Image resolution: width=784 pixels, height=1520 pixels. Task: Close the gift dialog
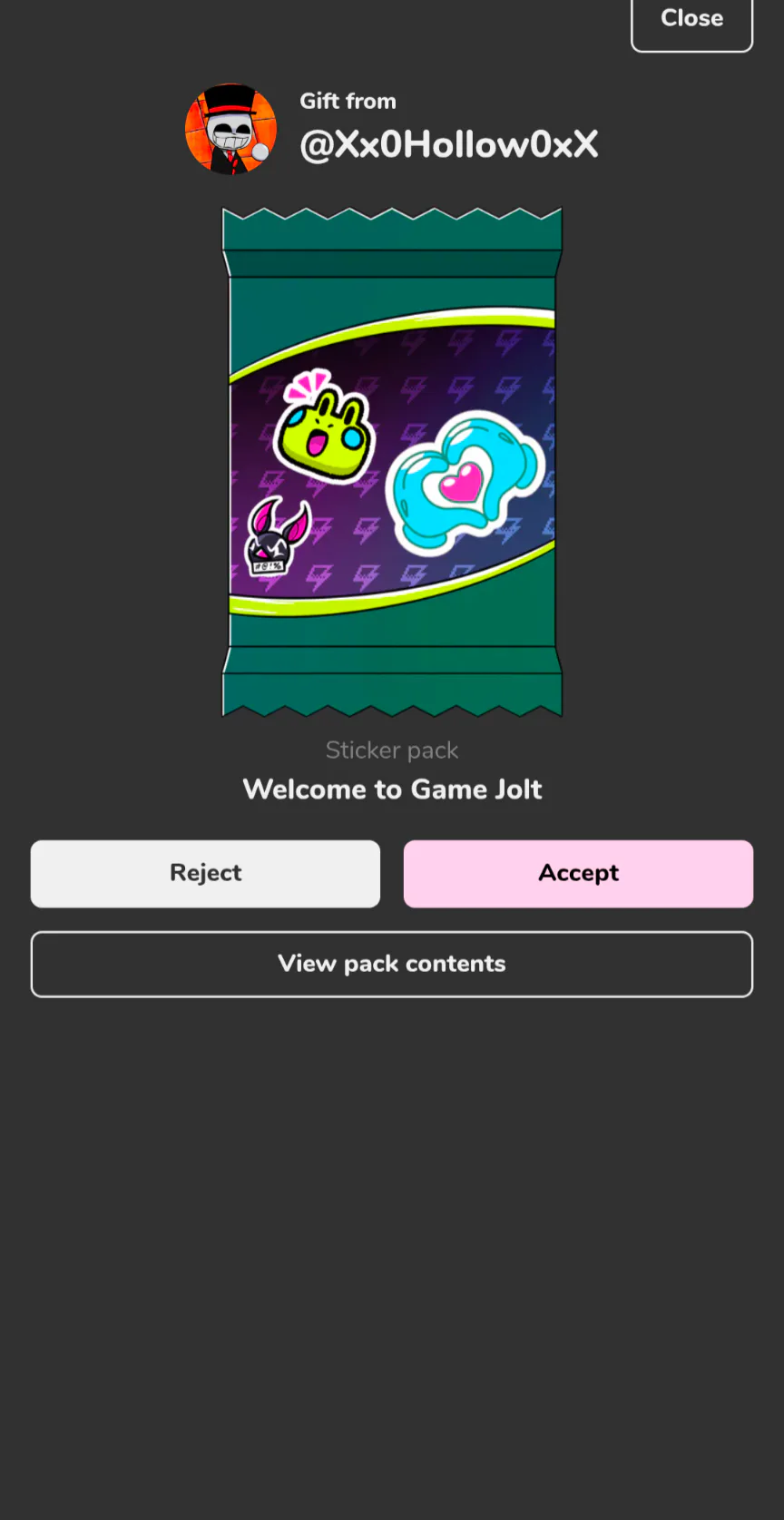[x=691, y=20]
